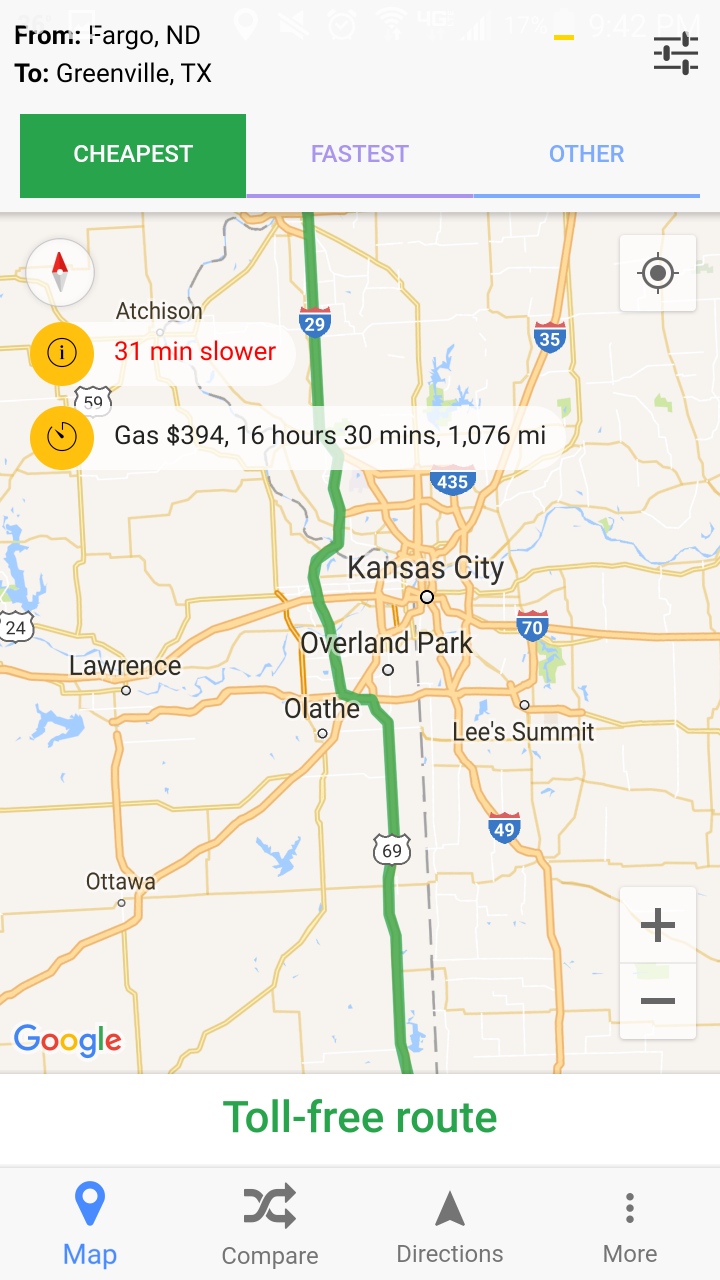The image size is (720, 1280).
Task: Select the CHEAPEST route tab
Action: click(133, 155)
